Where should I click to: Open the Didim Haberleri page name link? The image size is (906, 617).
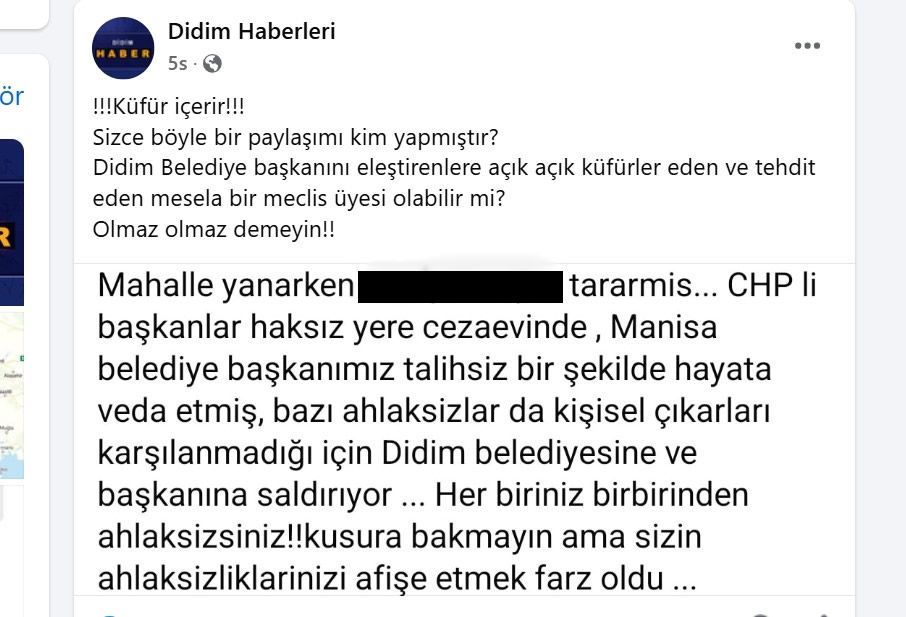[251, 32]
